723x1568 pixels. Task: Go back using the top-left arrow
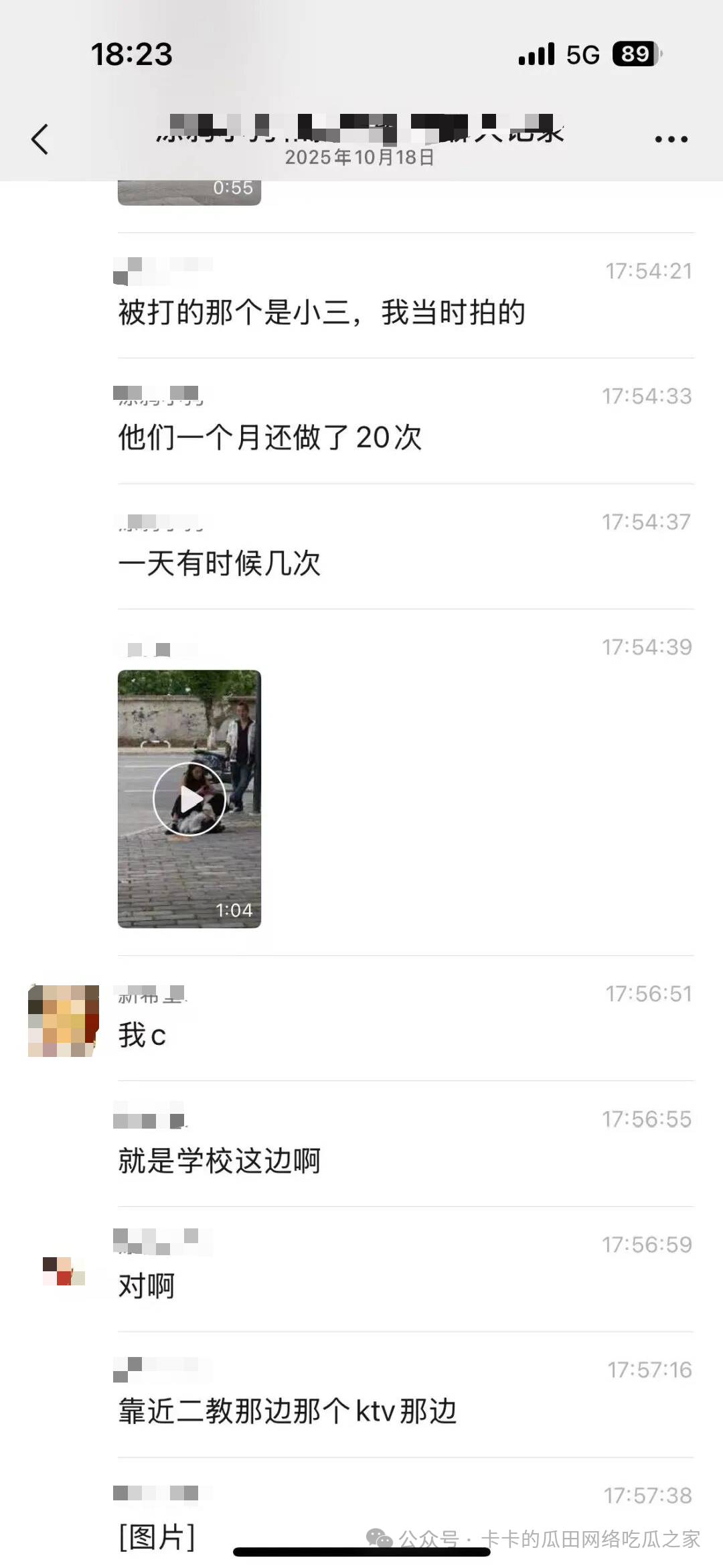[40, 139]
